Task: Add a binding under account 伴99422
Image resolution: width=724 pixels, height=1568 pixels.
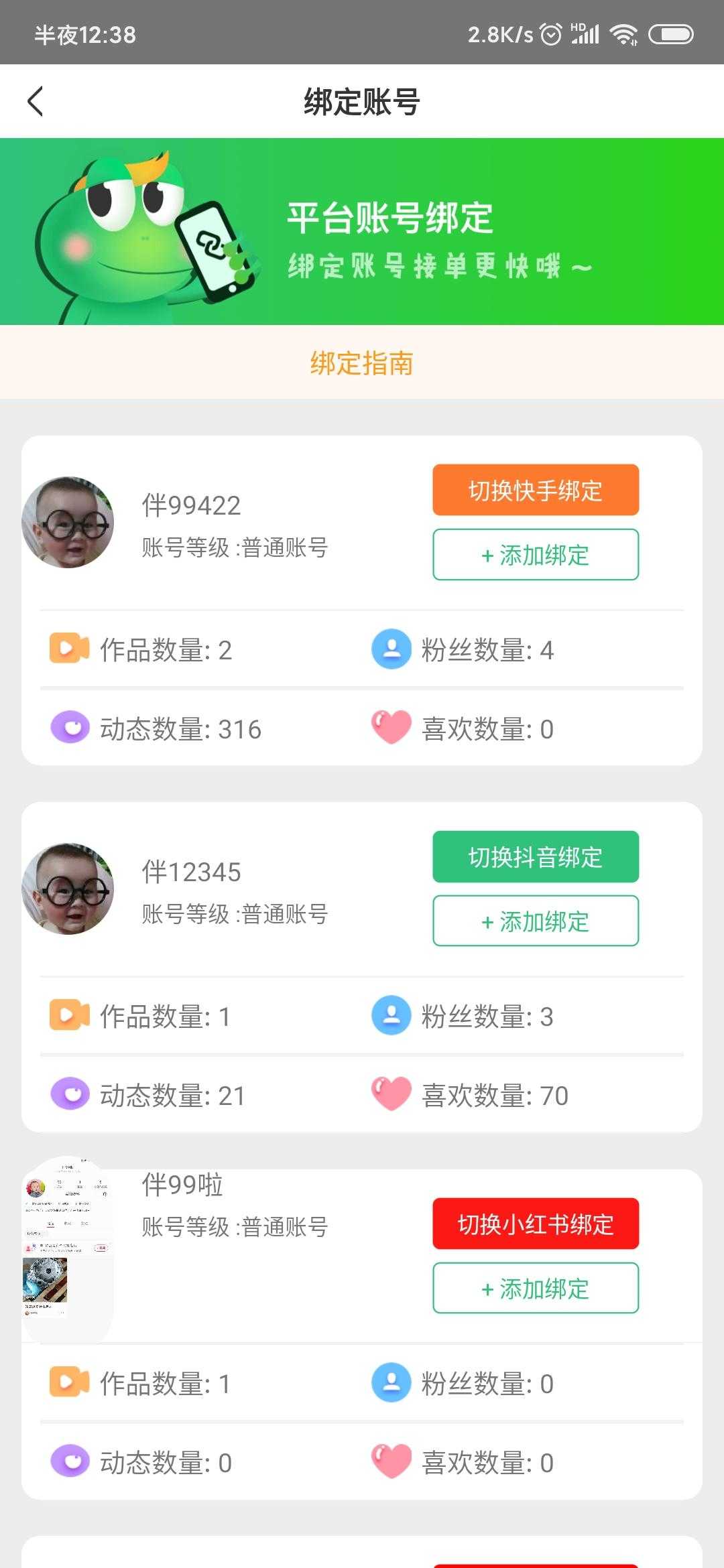Action: pos(535,554)
